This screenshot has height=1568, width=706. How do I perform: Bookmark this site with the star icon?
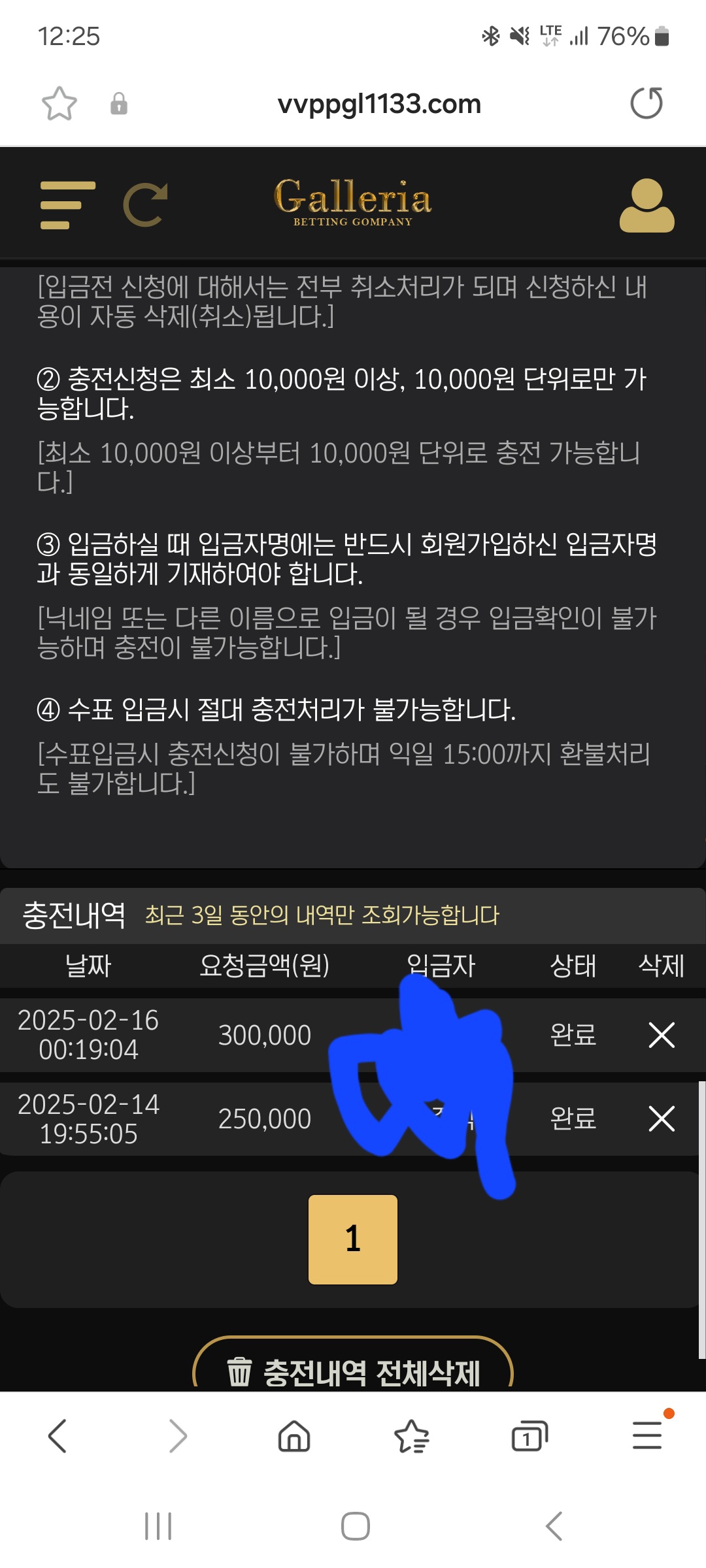click(x=59, y=103)
